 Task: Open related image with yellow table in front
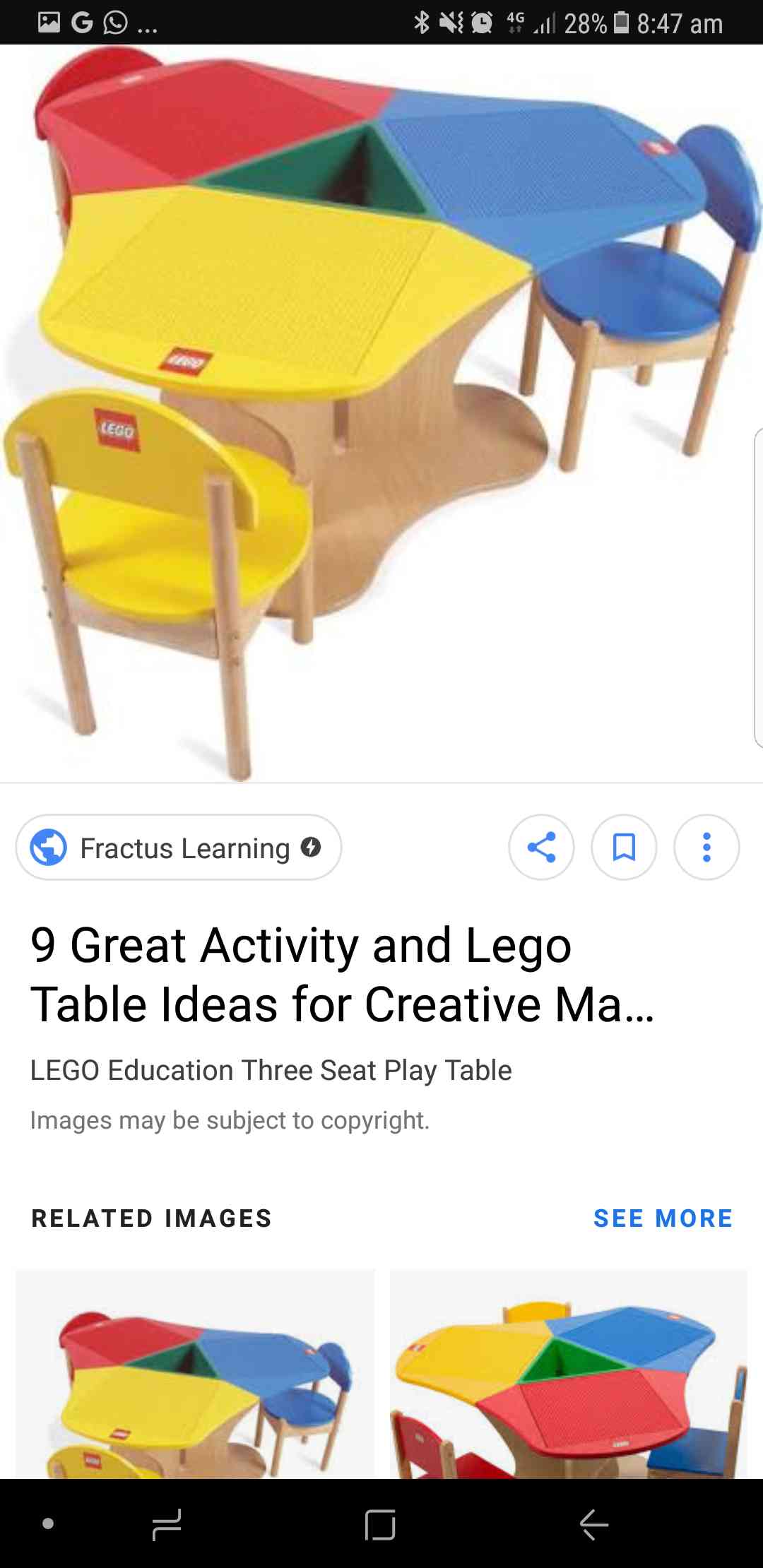[195, 1374]
